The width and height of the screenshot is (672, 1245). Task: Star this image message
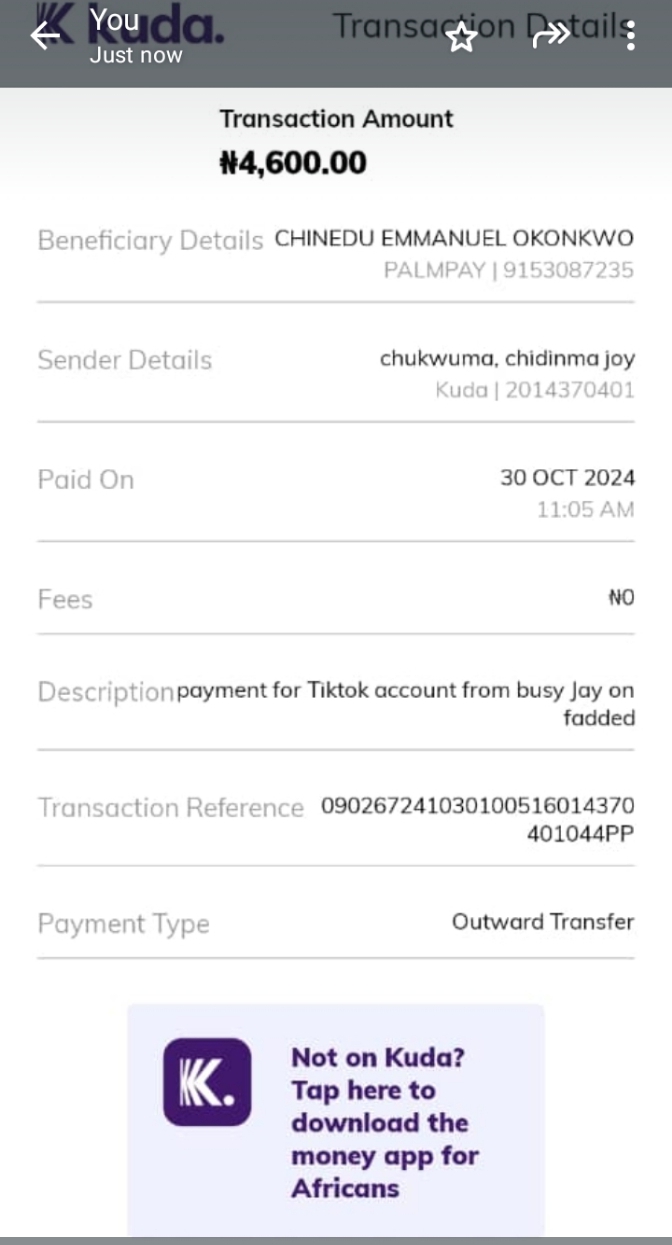[x=461, y=37]
